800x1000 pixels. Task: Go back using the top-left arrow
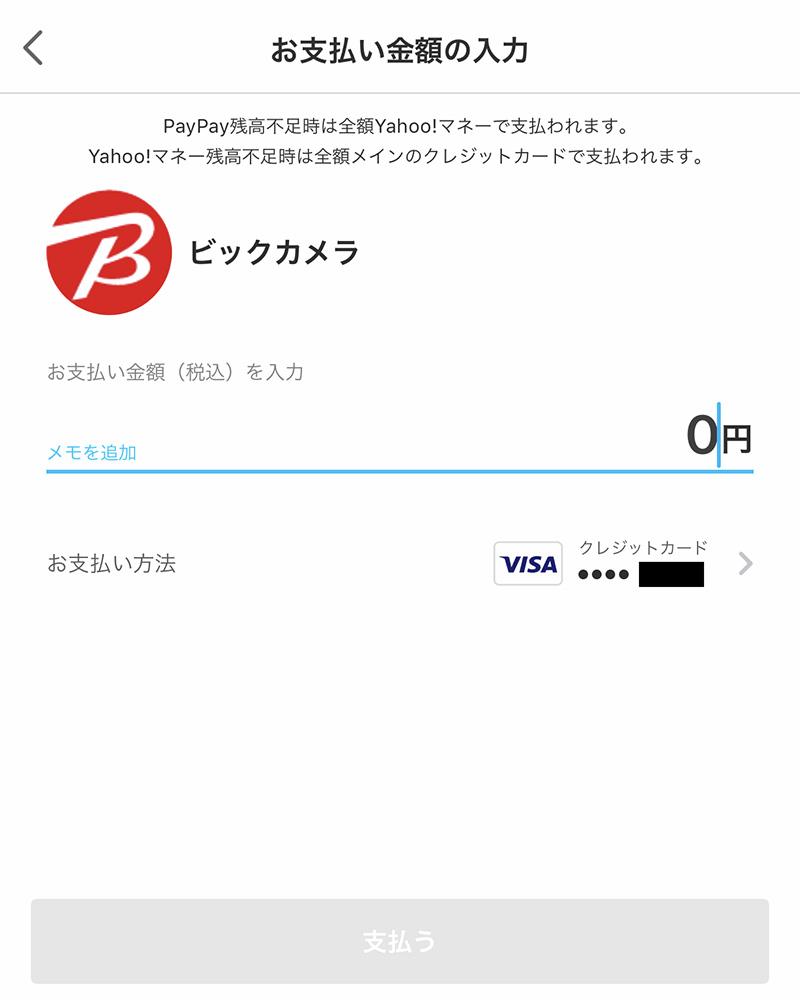pos(34,48)
